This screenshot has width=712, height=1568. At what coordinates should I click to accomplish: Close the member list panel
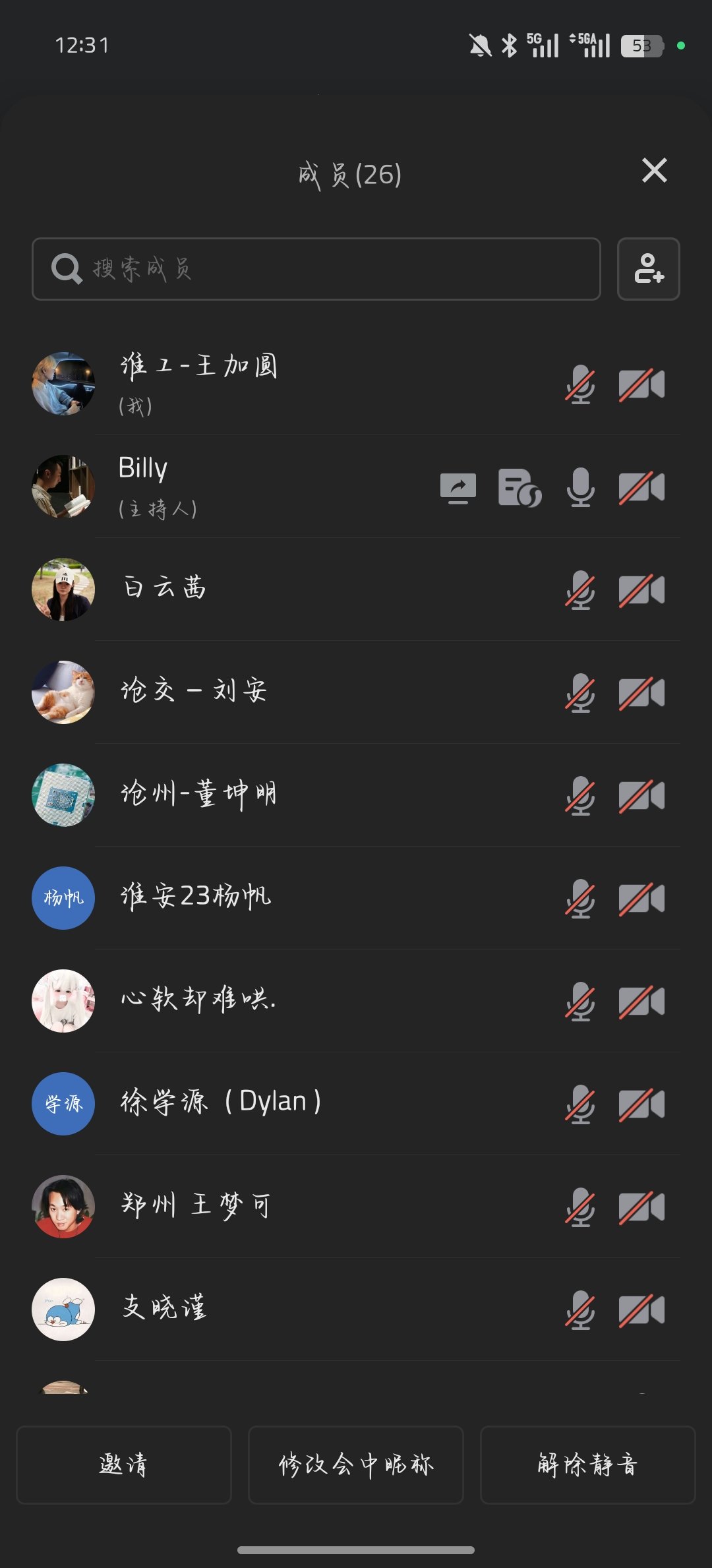pyautogui.click(x=654, y=171)
